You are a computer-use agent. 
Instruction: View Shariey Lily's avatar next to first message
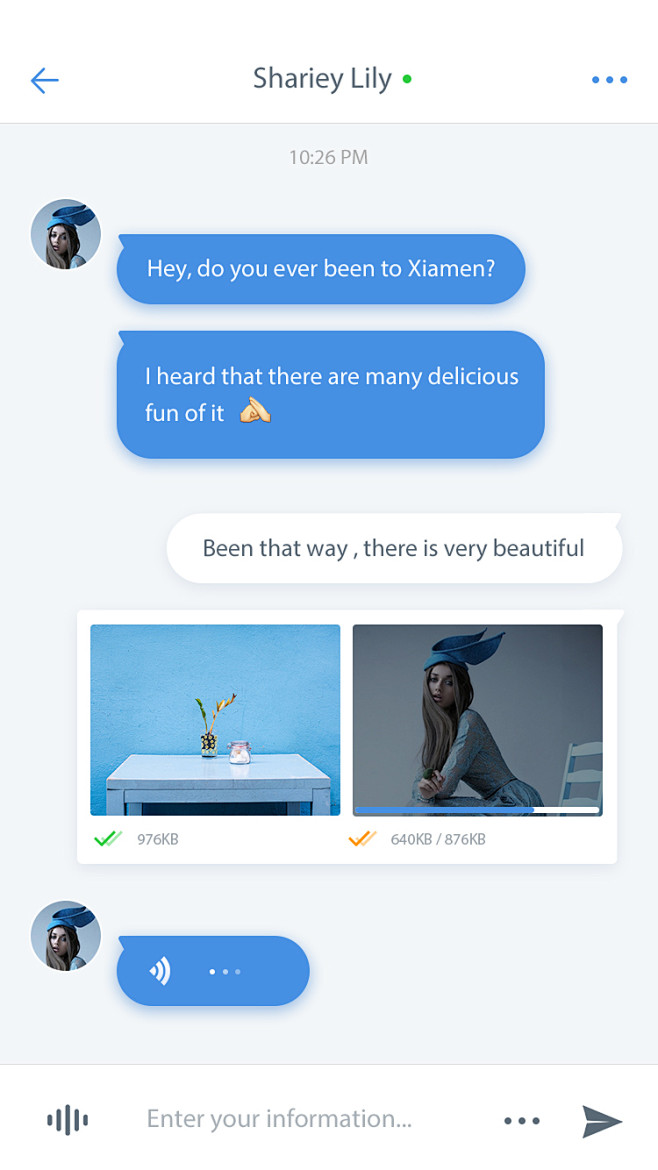point(66,234)
